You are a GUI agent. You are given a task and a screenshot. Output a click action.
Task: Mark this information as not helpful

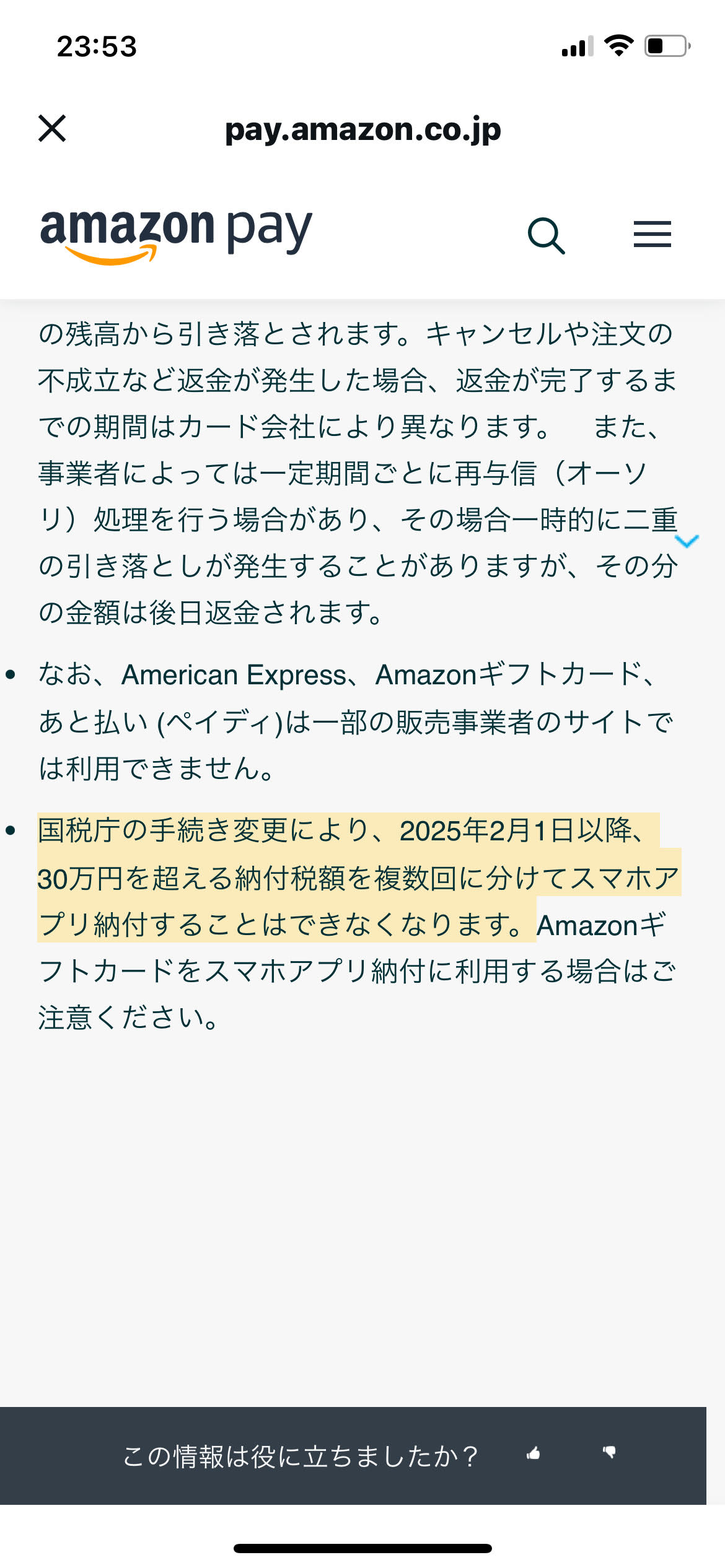tap(609, 1453)
